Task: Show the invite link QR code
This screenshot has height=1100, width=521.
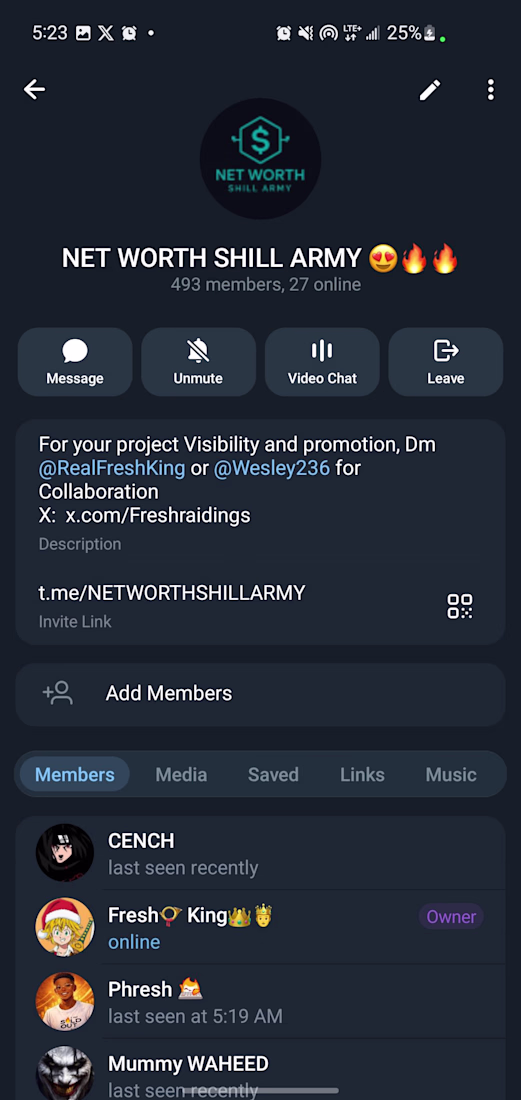Action: 460,606
